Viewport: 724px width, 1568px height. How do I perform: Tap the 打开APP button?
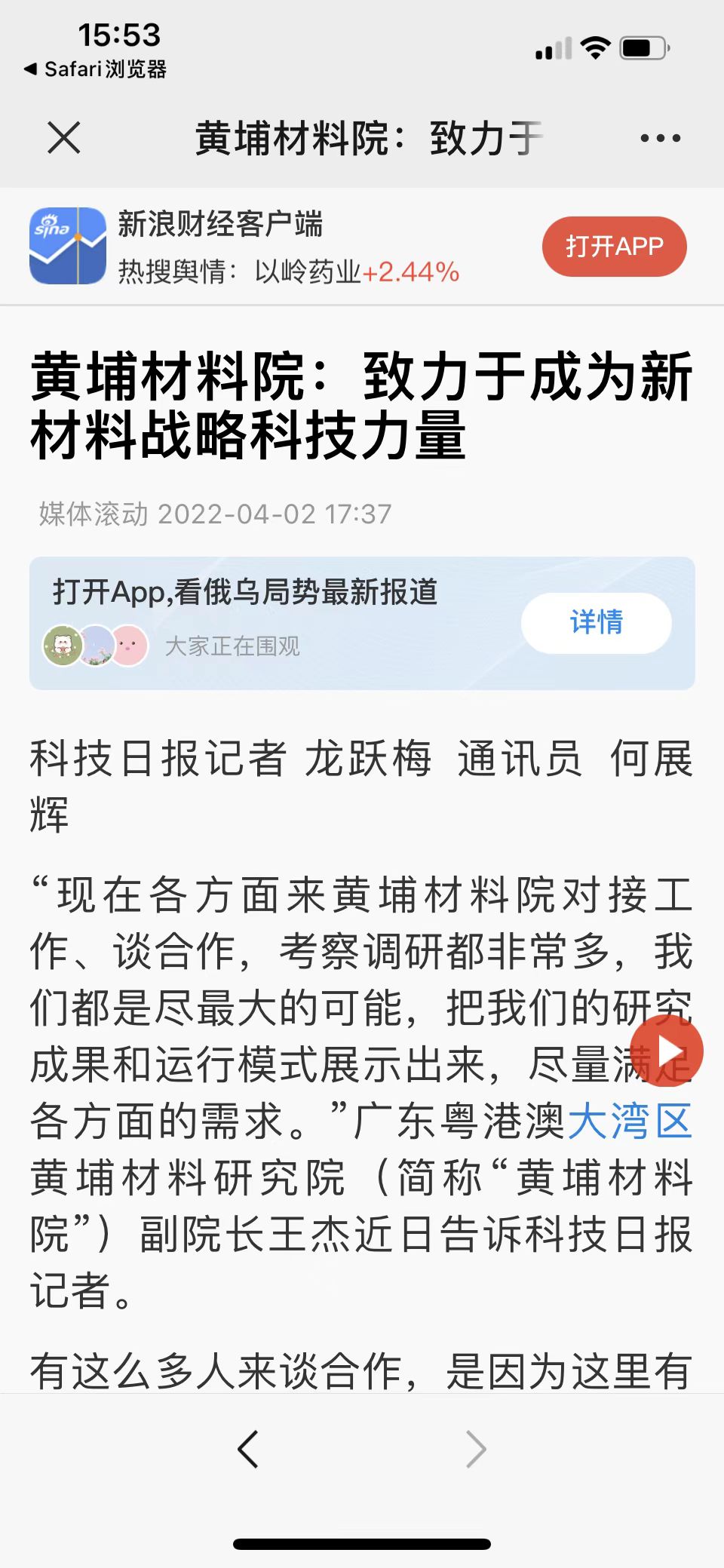(x=614, y=247)
